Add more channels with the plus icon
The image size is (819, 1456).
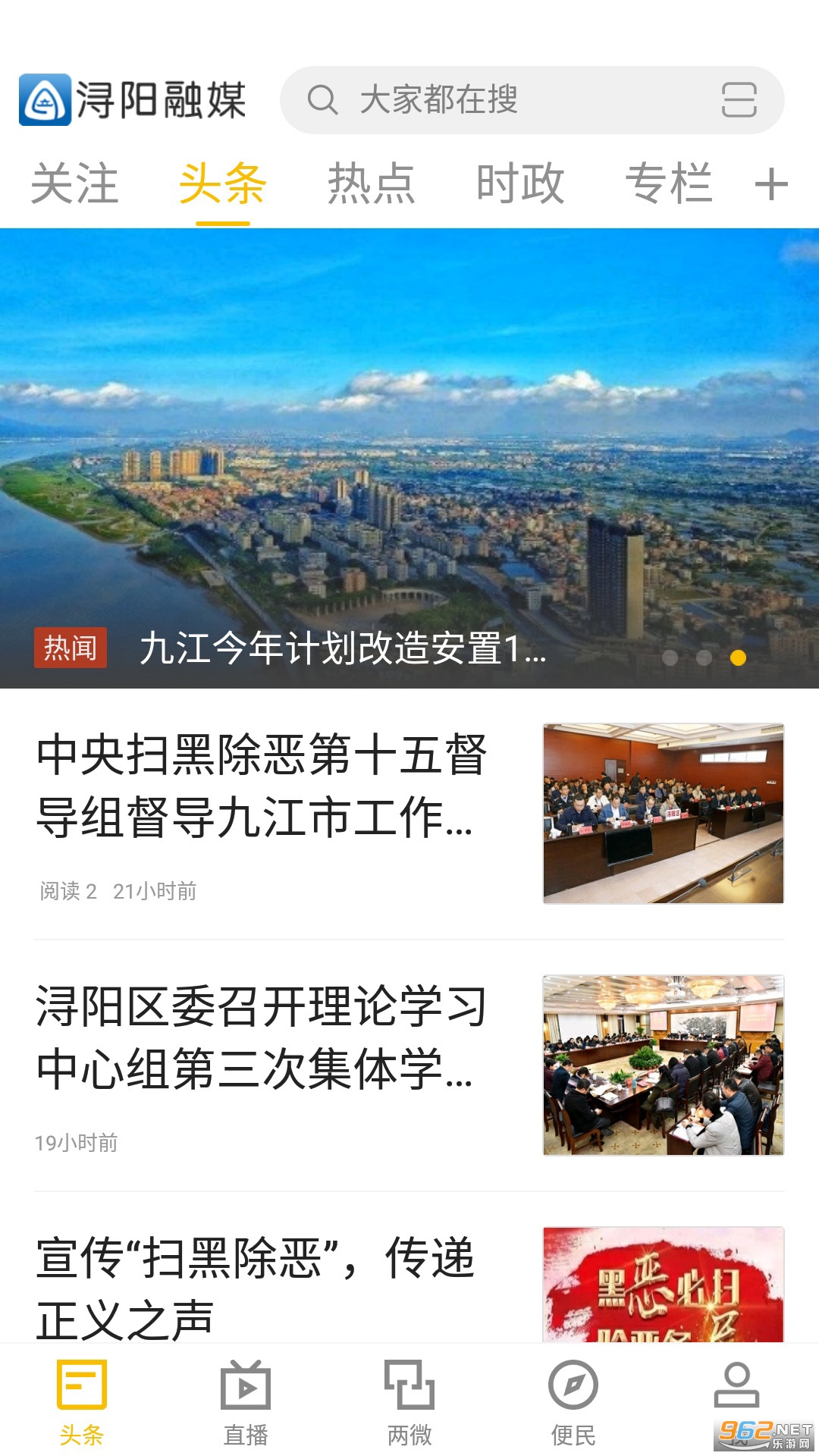pos(771,184)
